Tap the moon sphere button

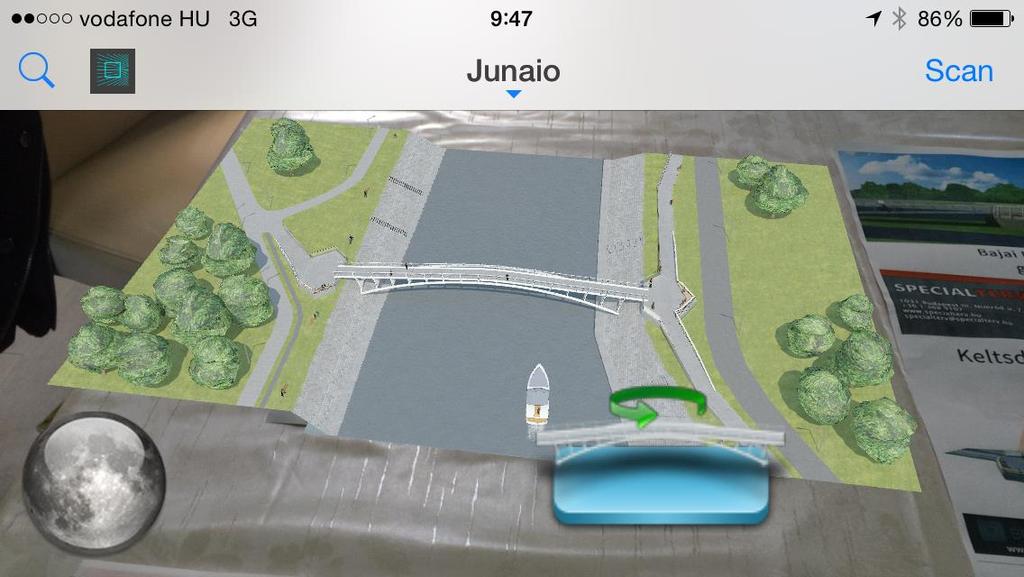[94, 482]
